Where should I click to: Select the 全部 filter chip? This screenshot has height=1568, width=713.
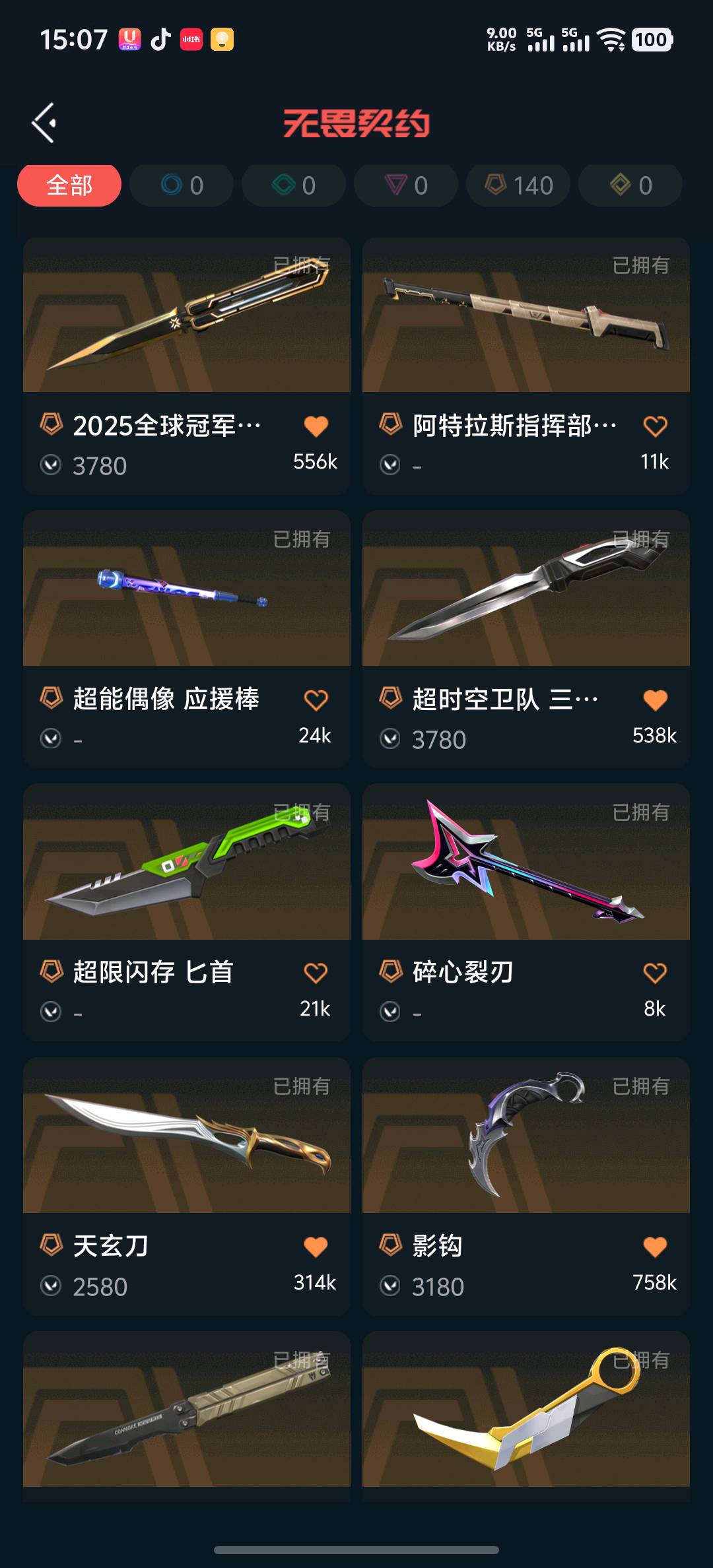pos(69,185)
